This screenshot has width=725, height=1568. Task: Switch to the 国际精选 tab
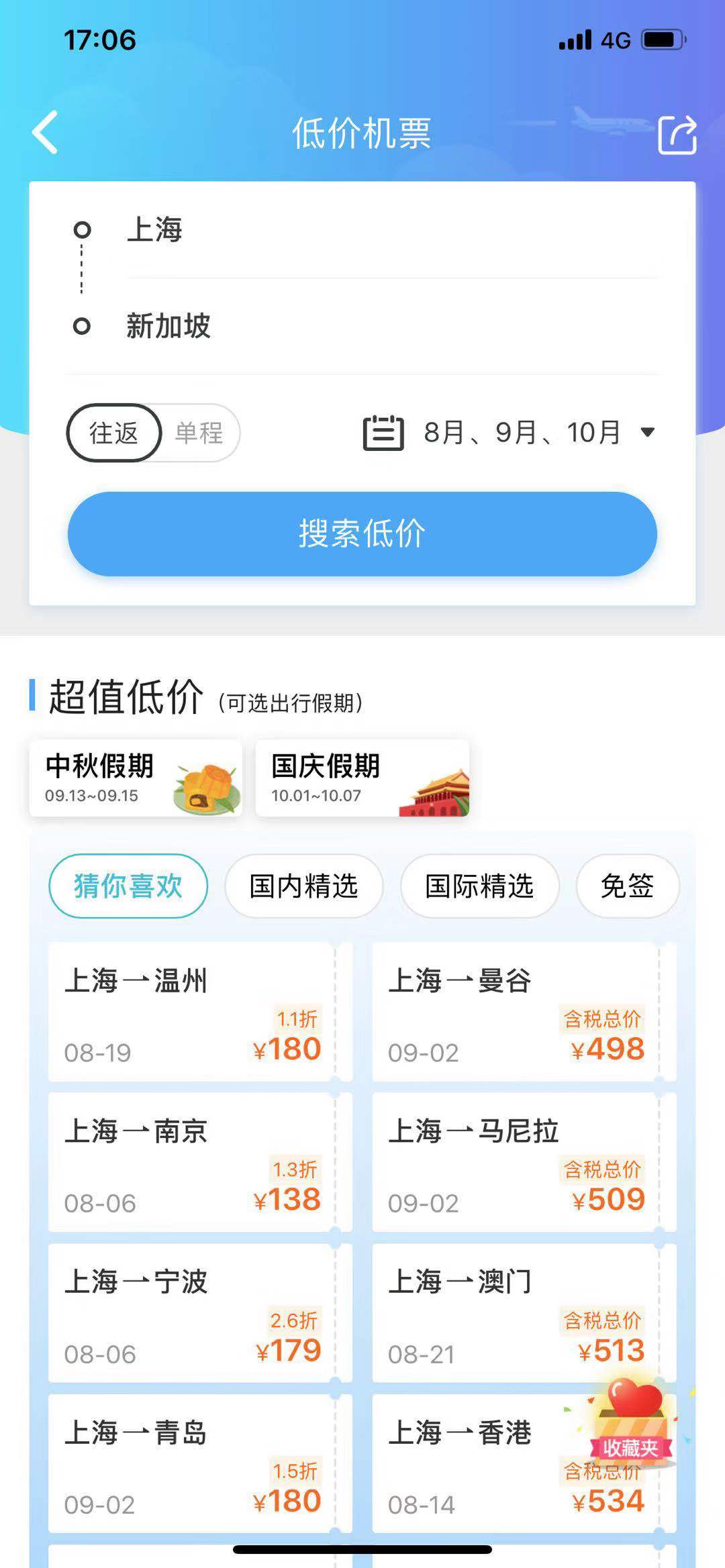pos(479,886)
